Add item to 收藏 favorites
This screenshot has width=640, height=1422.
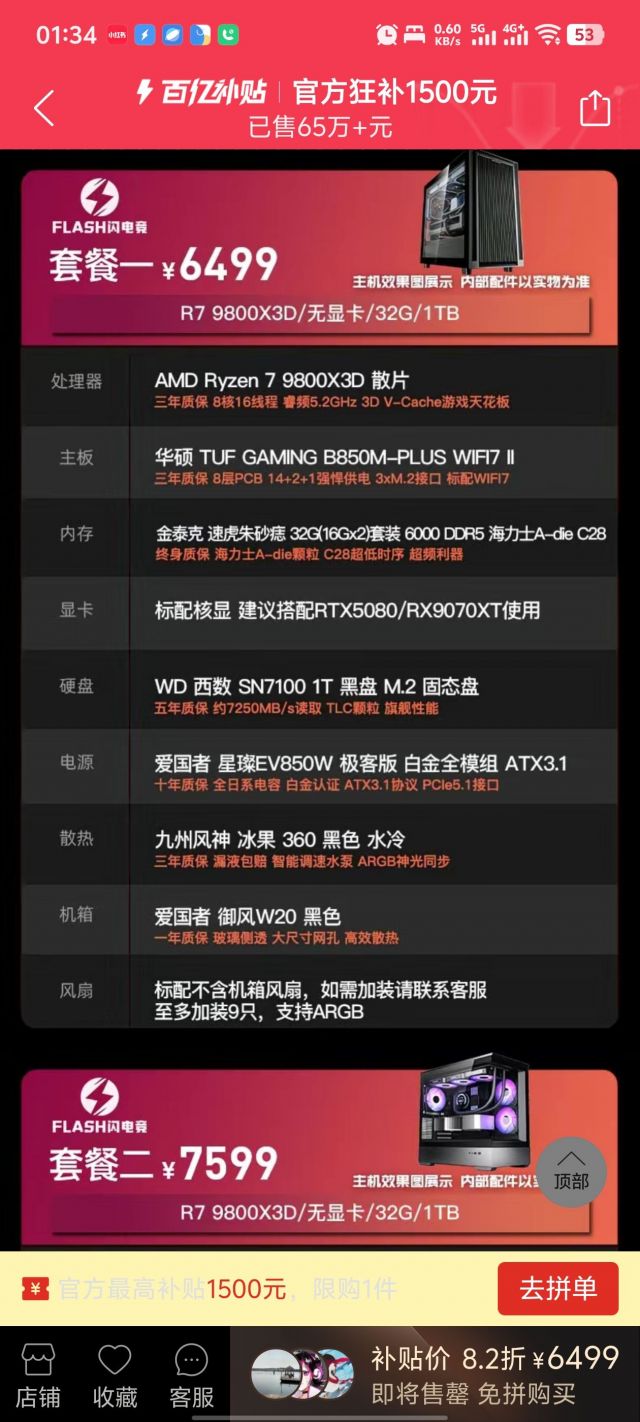(114, 1375)
